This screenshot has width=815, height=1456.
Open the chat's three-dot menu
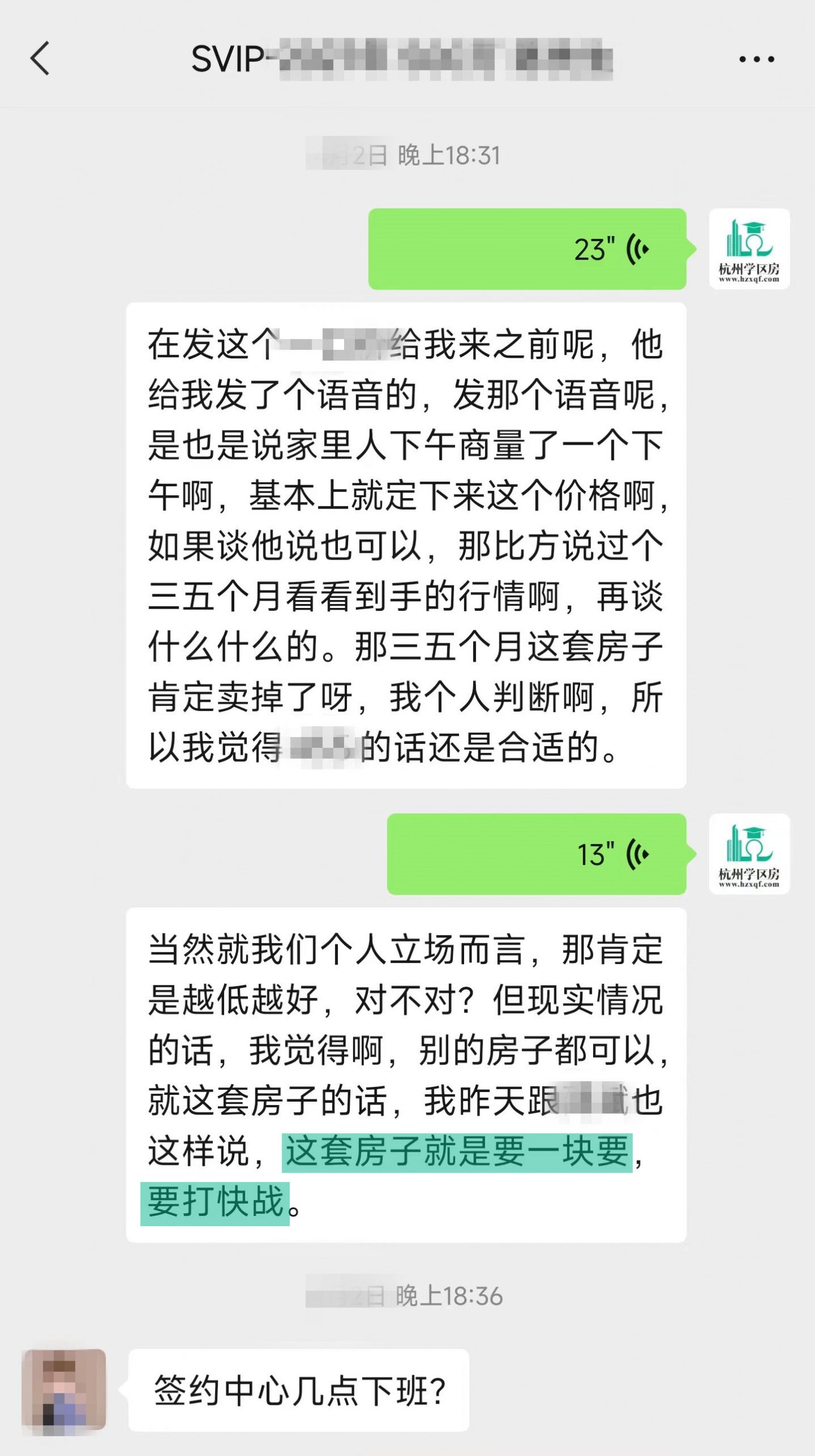(x=756, y=59)
